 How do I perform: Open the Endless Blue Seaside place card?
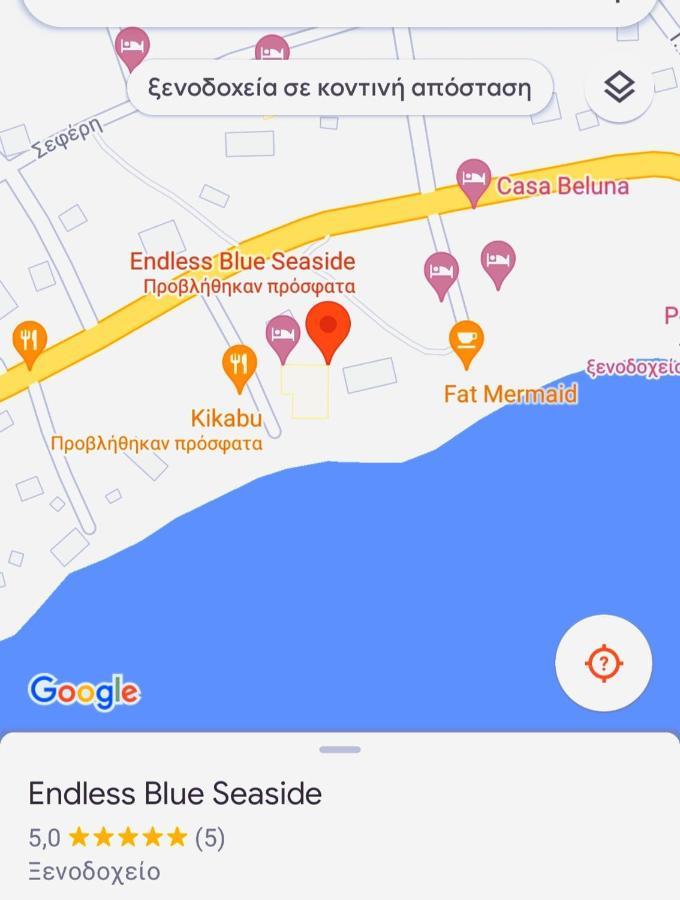click(x=175, y=794)
